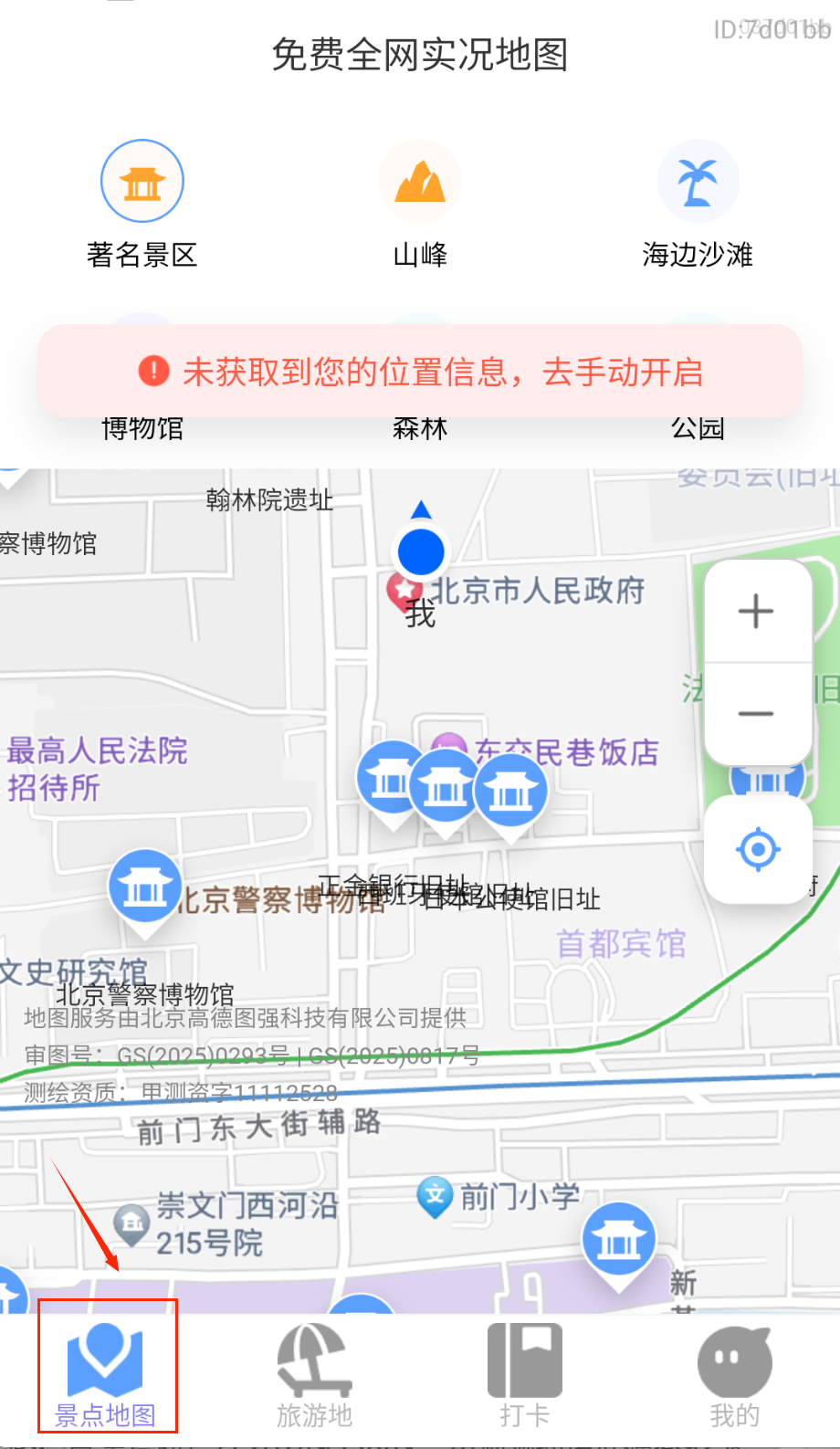This screenshot has height=1449, width=840.
Task: Choose the 海边沙滩 category
Action: pos(698,183)
